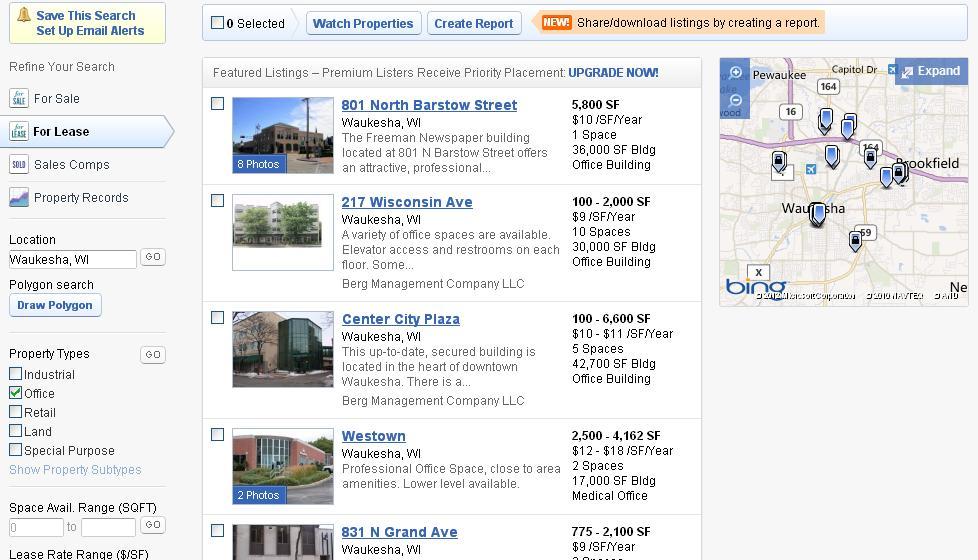Edit the Location field with Waukesha, WI
The height and width of the screenshot is (560, 978).
(72, 259)
